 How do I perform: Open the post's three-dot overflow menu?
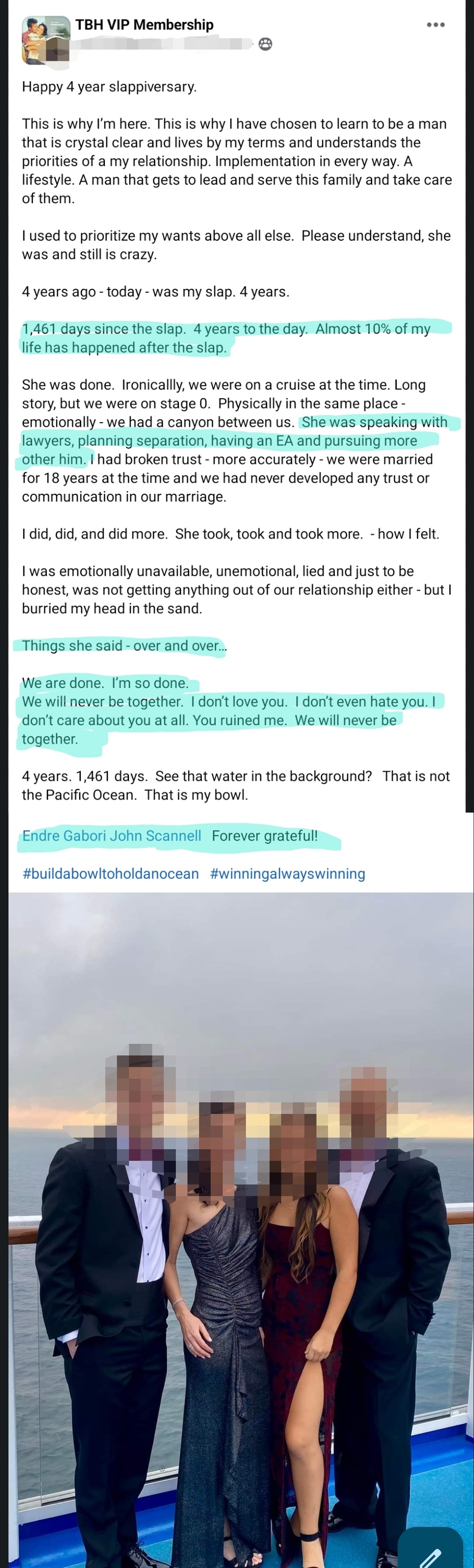(436, 25)
